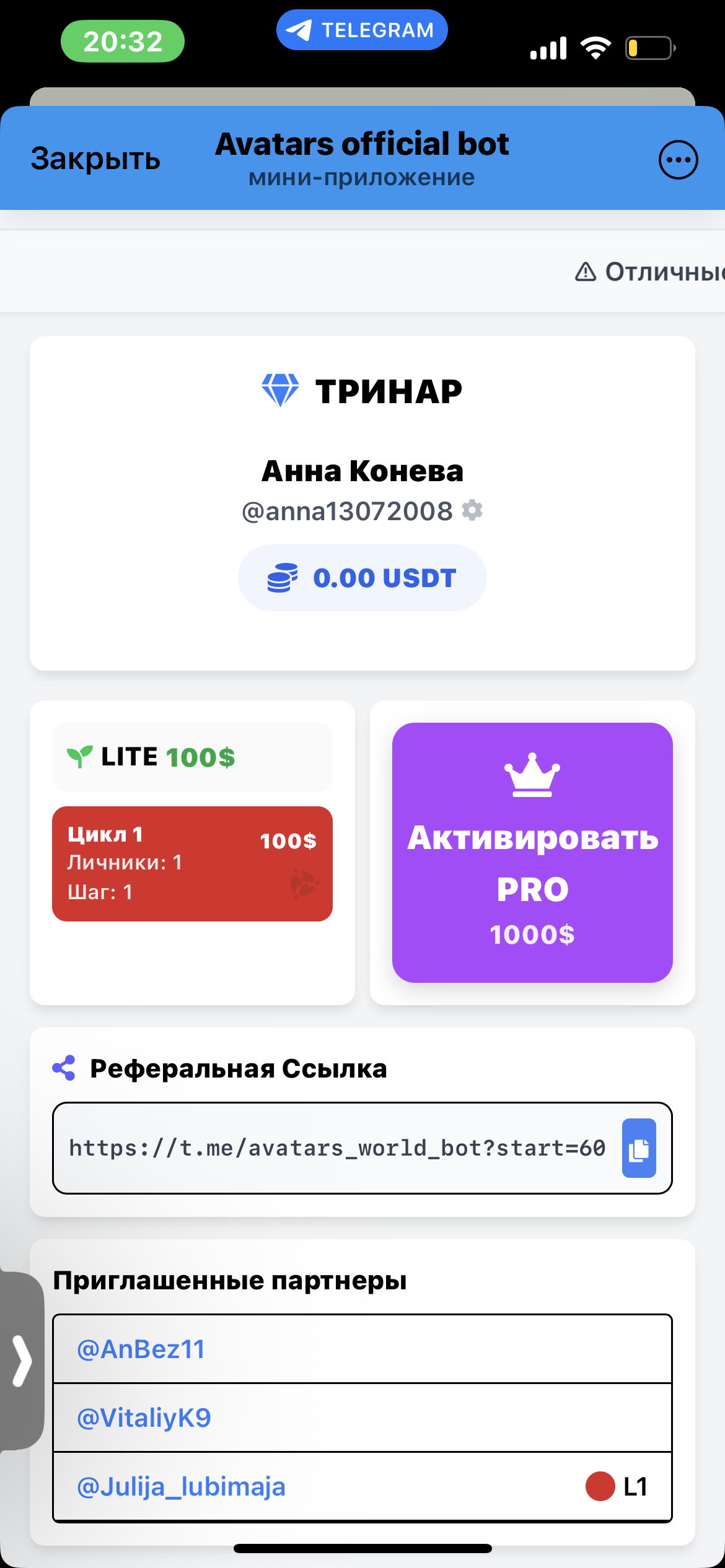
Task: Open partner @Julija_lubimaja
Action: [181, 1486]
